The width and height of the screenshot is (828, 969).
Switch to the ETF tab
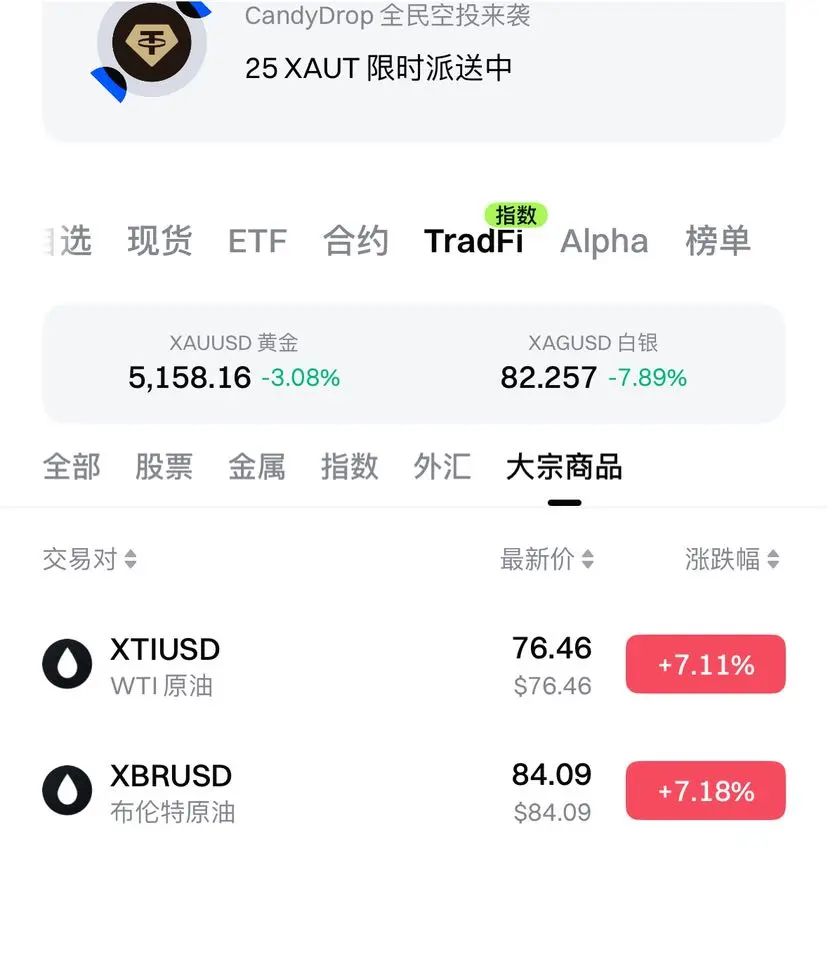[257, 241]
